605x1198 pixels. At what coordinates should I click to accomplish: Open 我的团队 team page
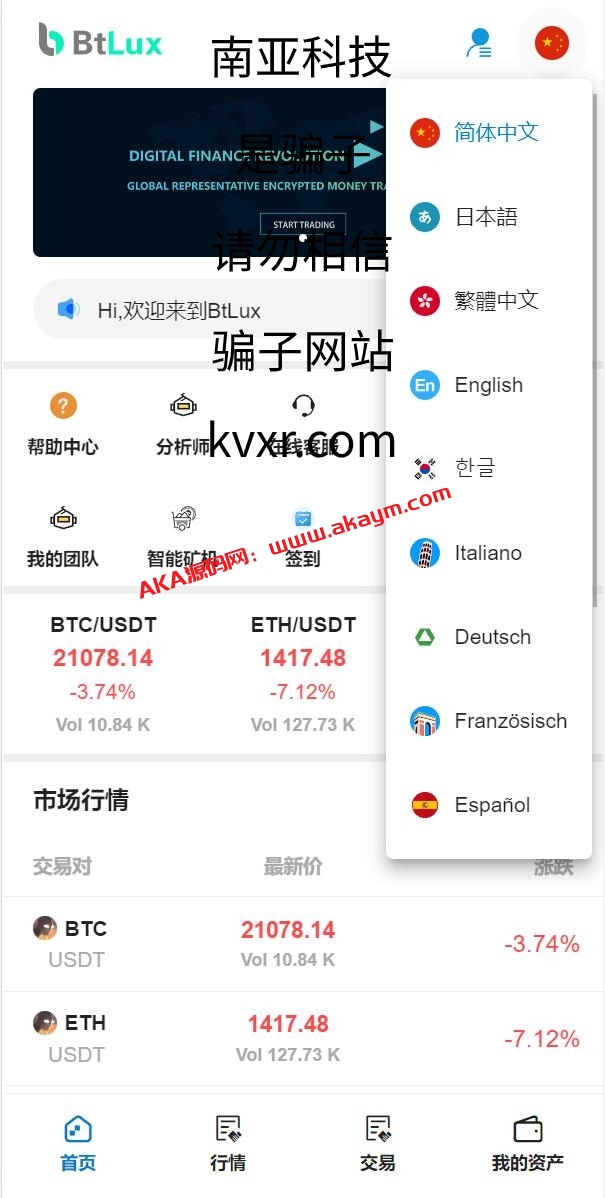[x=63, y=537]
